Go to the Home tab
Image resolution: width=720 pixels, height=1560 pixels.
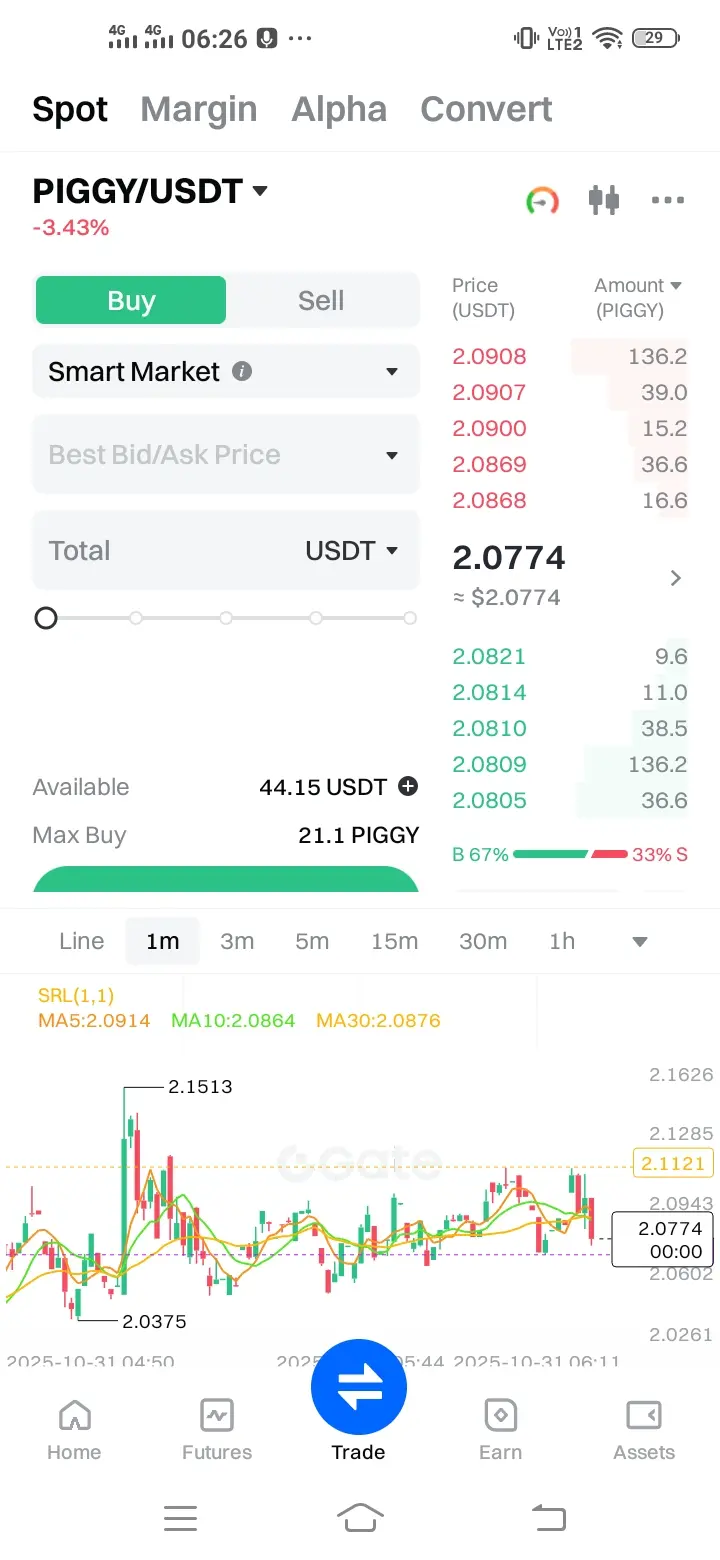click(x=74, y=1430)
